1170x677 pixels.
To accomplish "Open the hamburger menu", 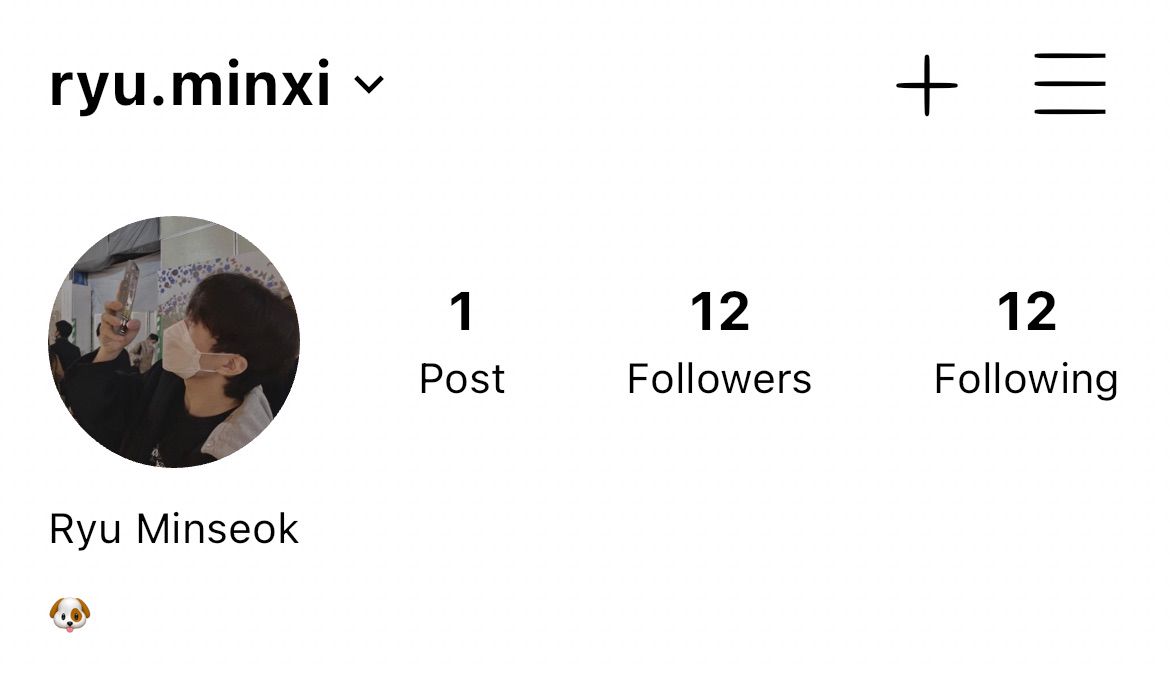I will coord(1069,85).
